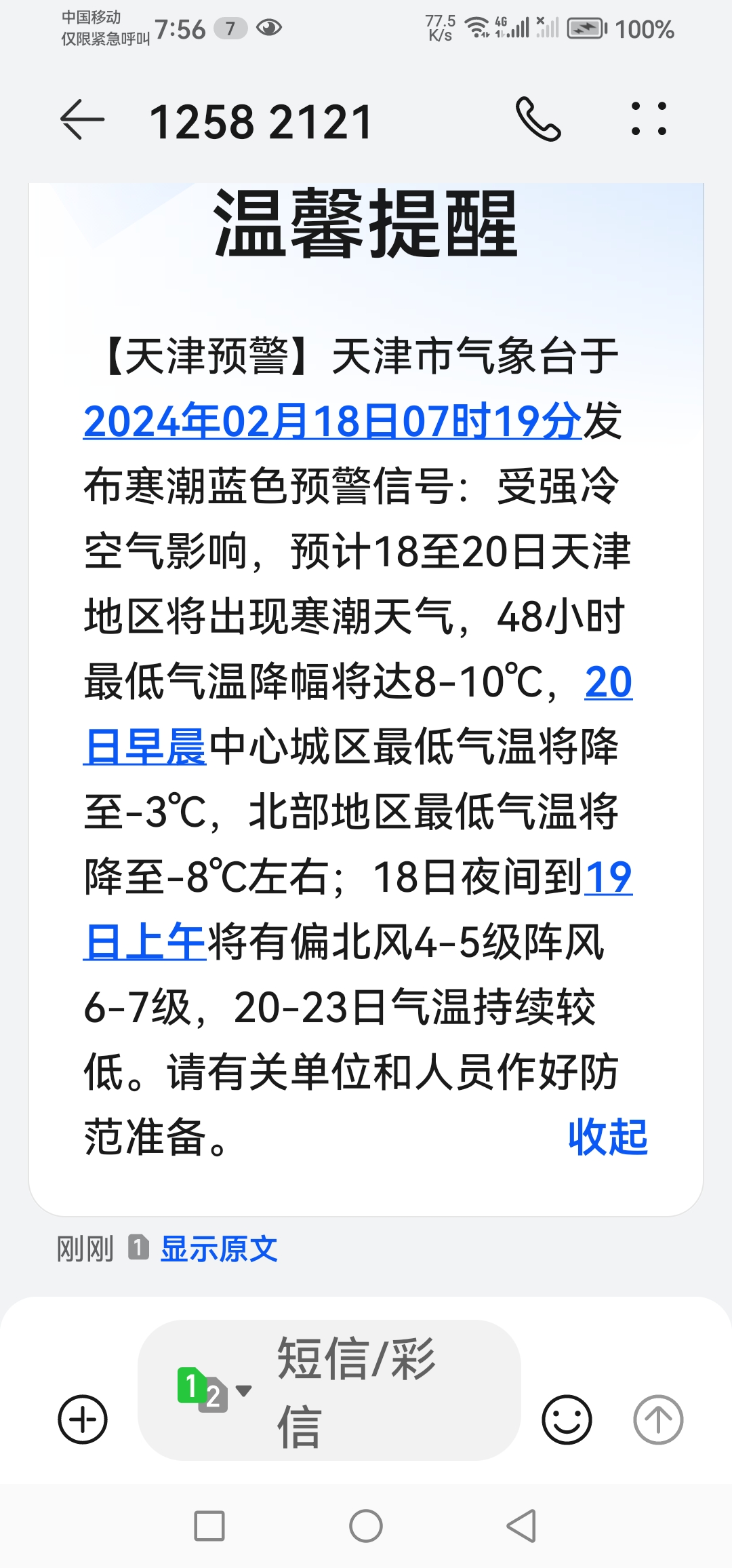Screen dimensions: 732x1568
Task: Send the message with the up arrow
Action: [657, 1419]
